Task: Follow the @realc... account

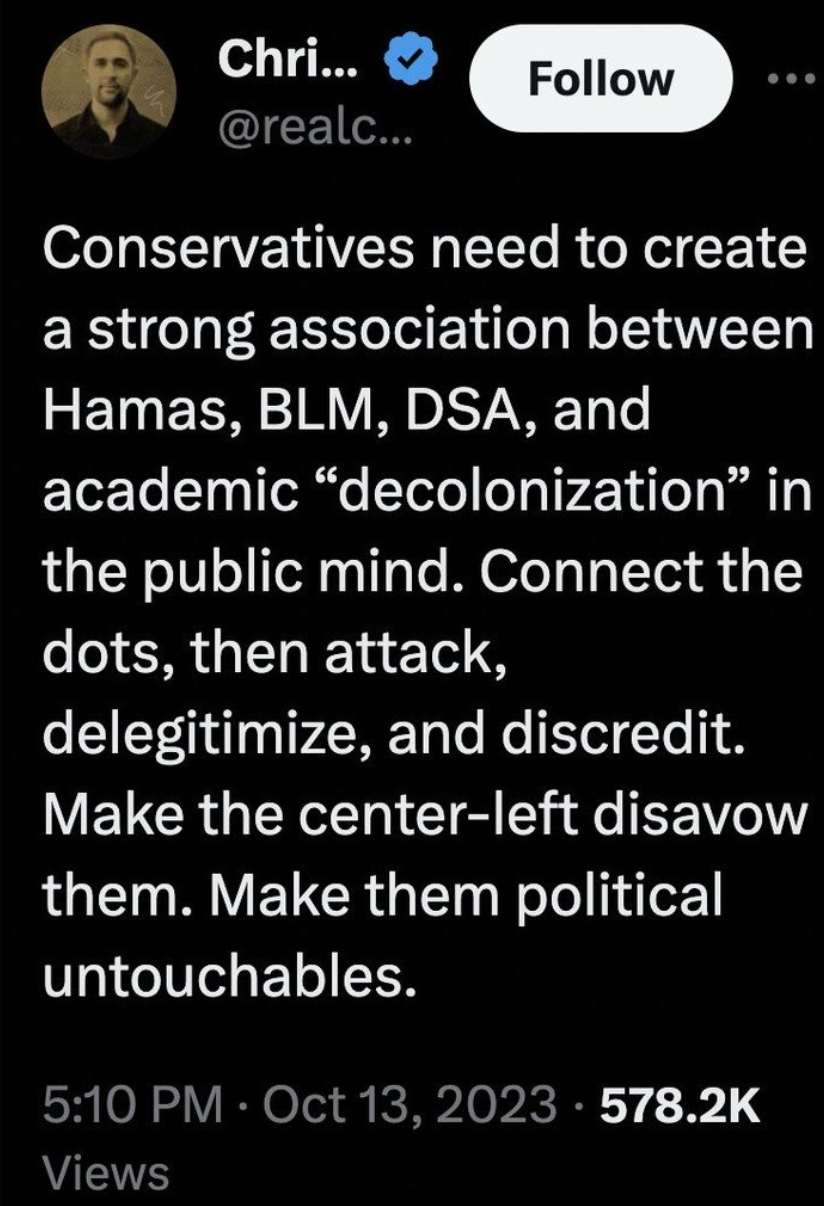Action: click(x=601, y=80)
